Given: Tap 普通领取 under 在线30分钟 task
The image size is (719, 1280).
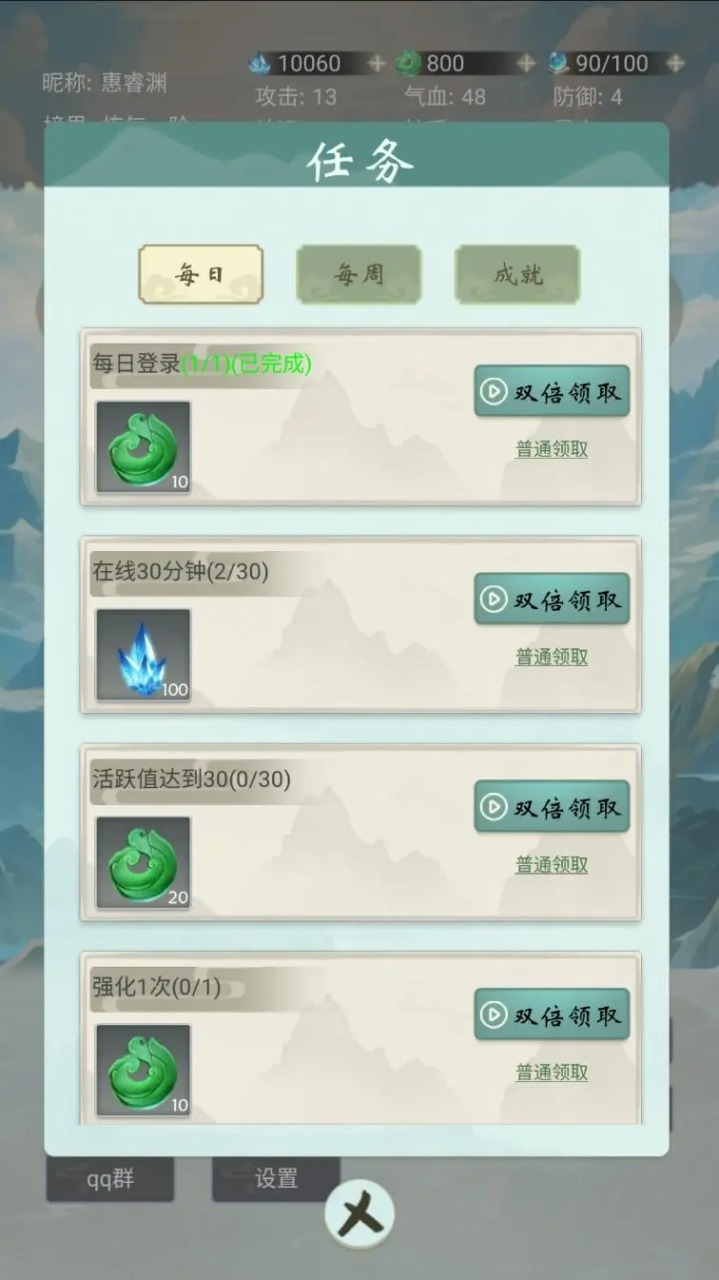Looking at the screenshot, I should click(552, 657).
